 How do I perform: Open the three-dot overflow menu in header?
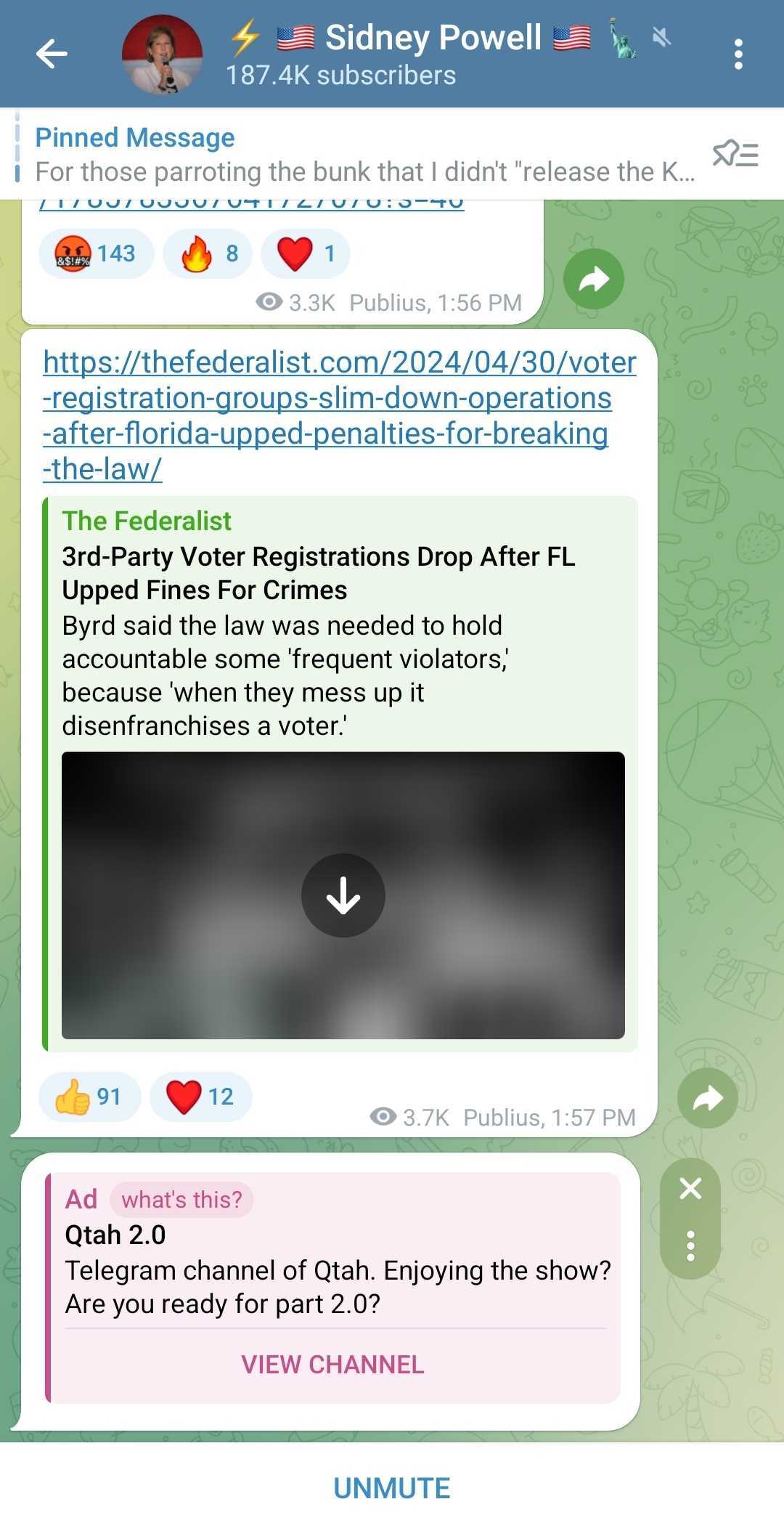[x=738, y=54]
